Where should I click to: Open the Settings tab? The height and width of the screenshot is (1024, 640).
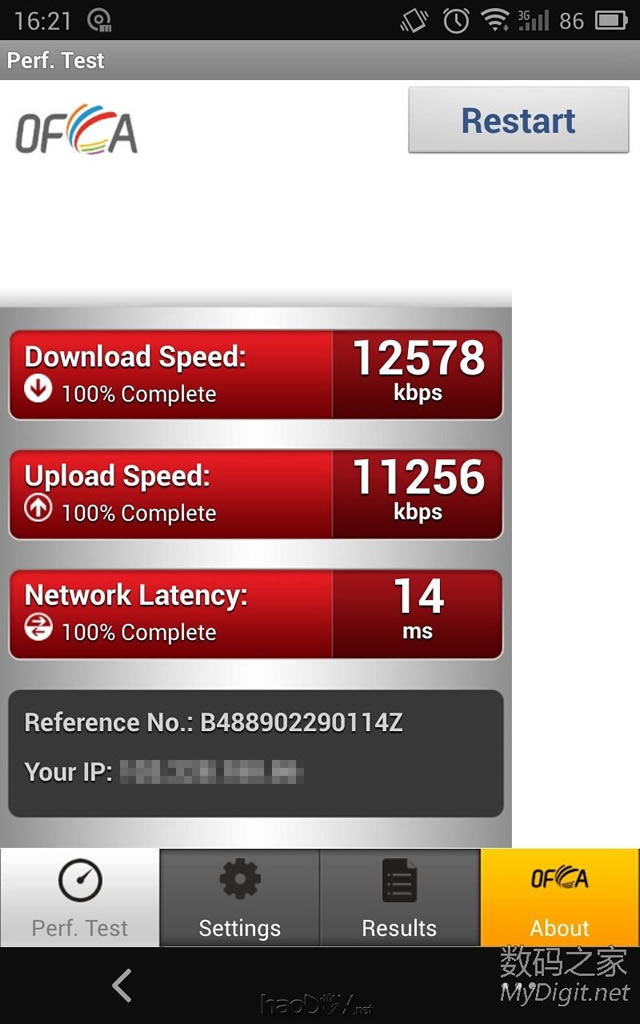click(240, 898)
